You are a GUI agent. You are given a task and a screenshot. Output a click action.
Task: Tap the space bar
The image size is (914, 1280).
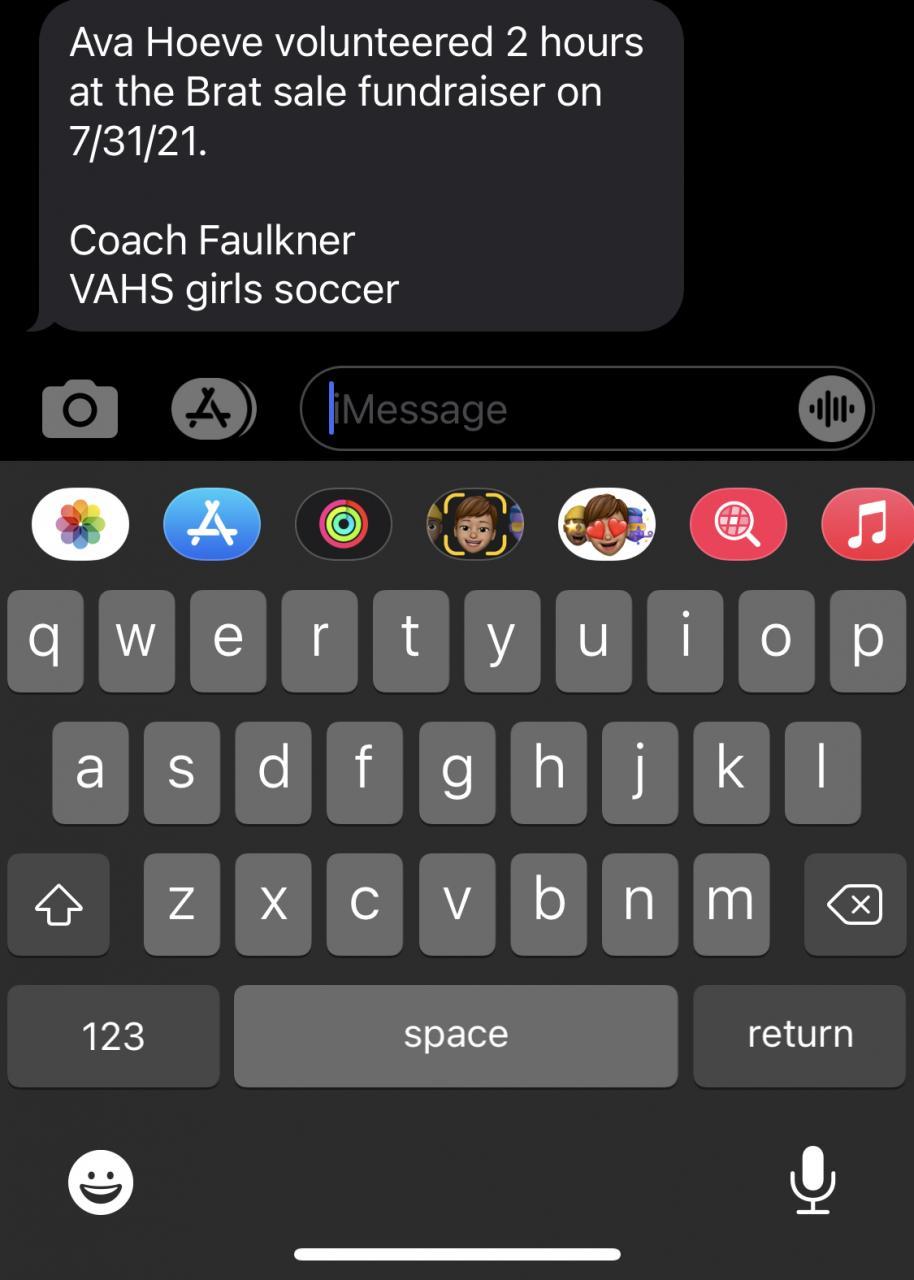(x=455, y=1035)
